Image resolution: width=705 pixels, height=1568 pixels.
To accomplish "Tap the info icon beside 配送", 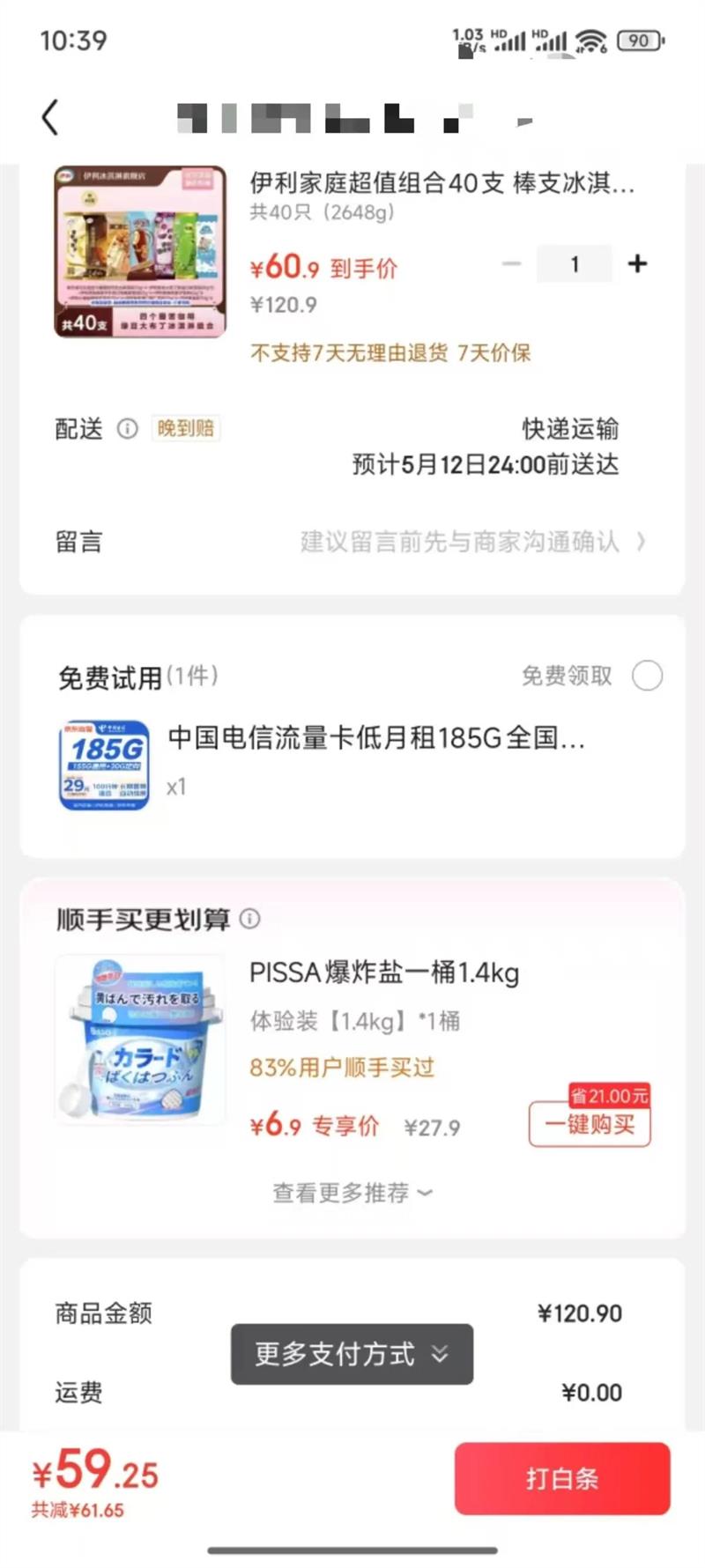I will 128,429.
